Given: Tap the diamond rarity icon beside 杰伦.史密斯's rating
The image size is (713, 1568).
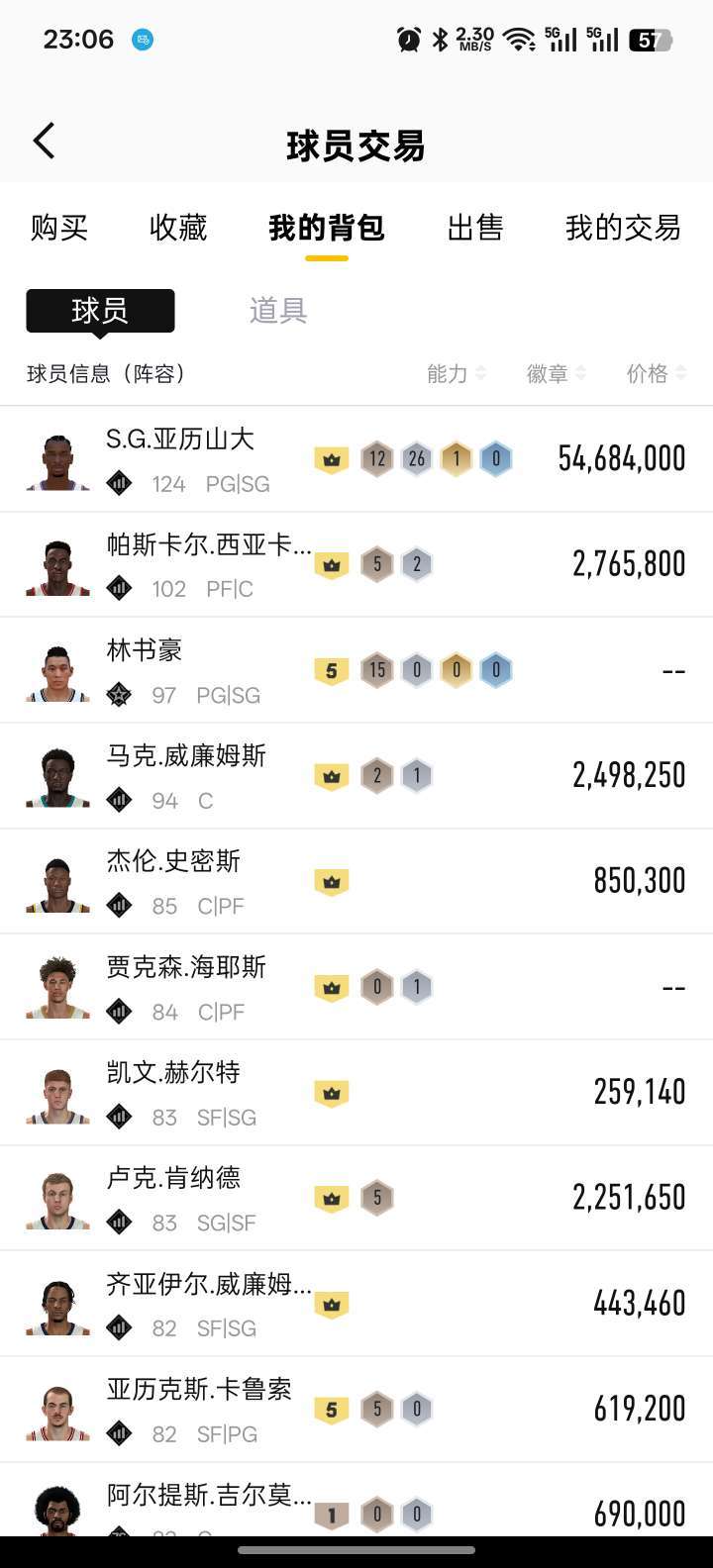Looking at the screenshot, I should (119, 906).
